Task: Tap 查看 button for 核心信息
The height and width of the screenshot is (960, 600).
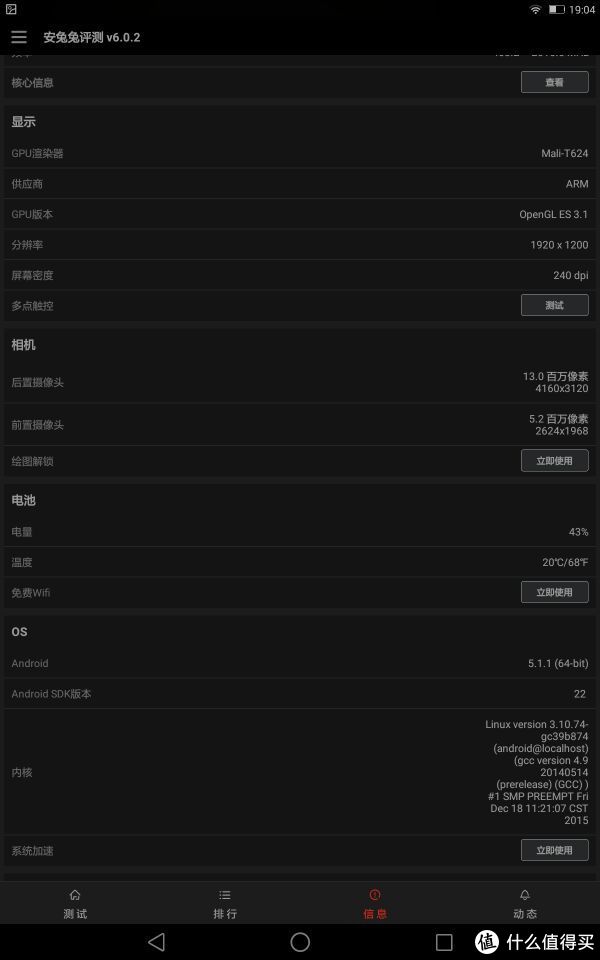Action: click(554, 82)
